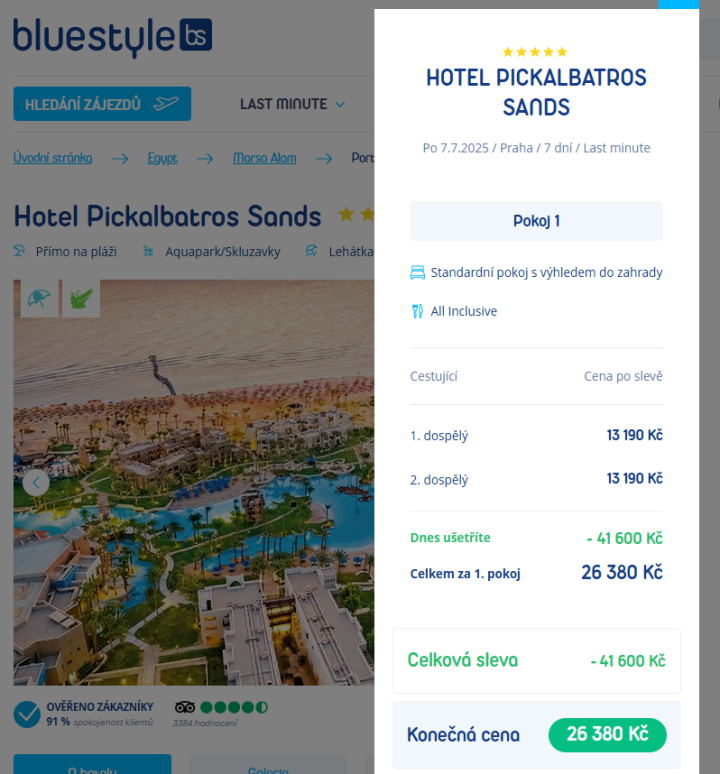Open the bluestyle homepage logo
Screen dimensions: 720x774
pyautogui.click(x=112, y=38)
